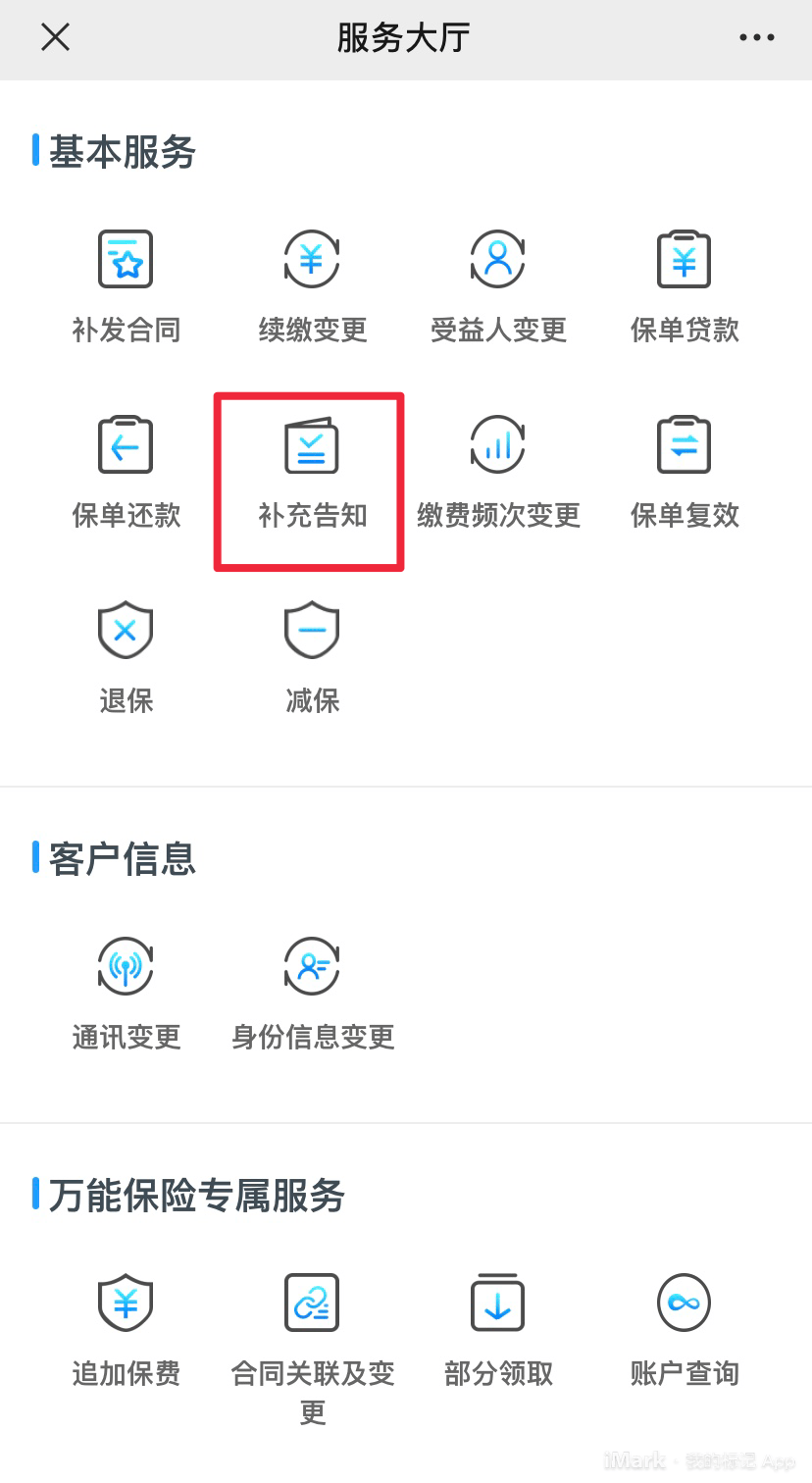Viewport: 812px width, 1483px height.
Task: Open 受益人变更 service
Action: click(x=498, y=284)
